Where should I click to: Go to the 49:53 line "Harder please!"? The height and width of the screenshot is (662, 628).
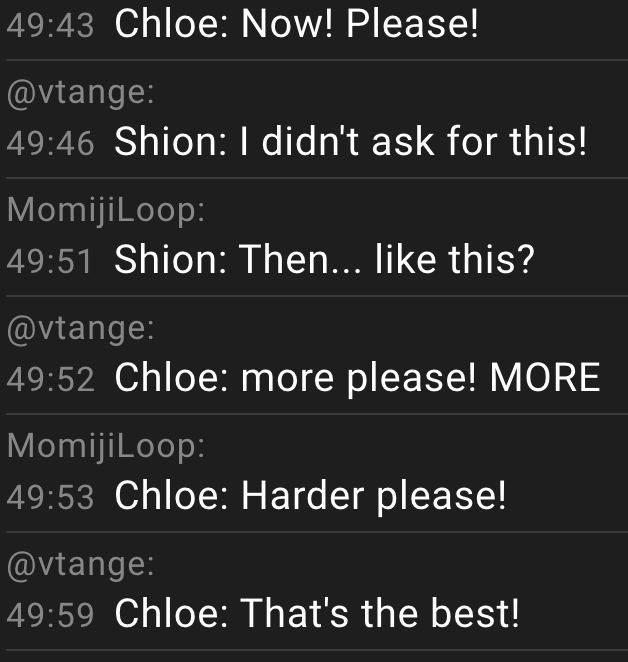(310, 496)
